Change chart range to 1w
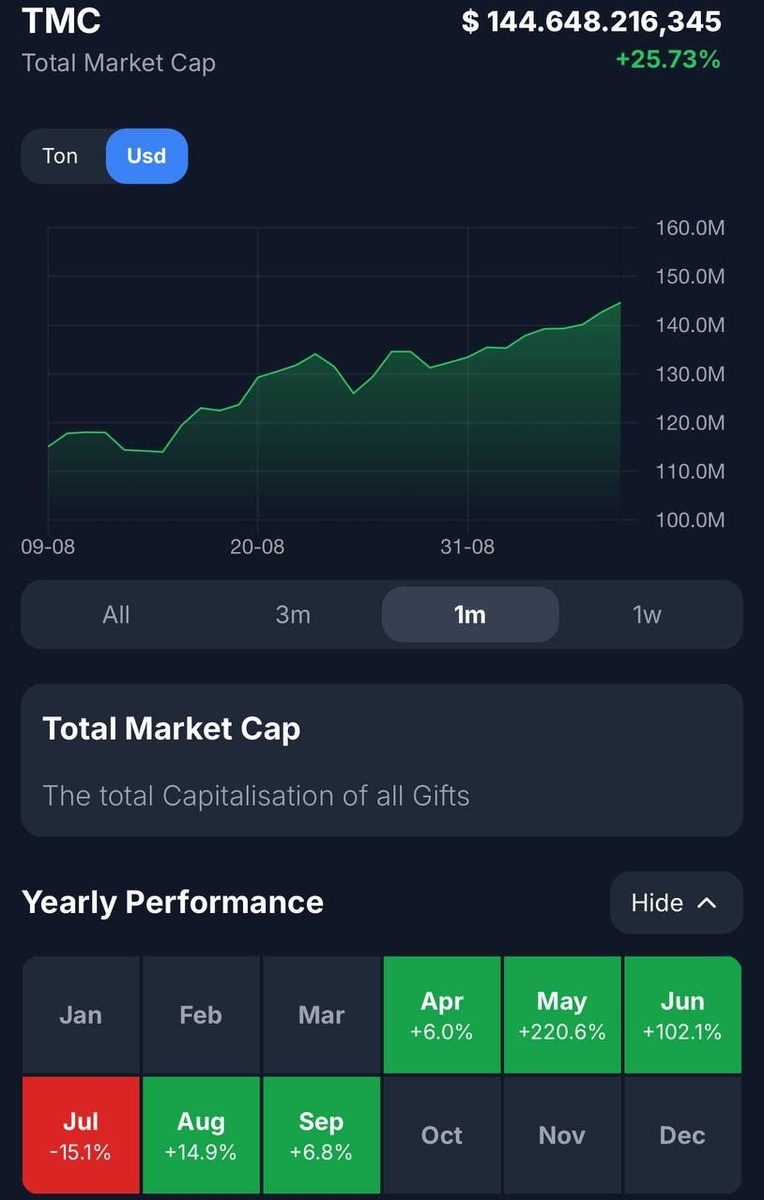764x1200 pixels. [x=647, y=614]
